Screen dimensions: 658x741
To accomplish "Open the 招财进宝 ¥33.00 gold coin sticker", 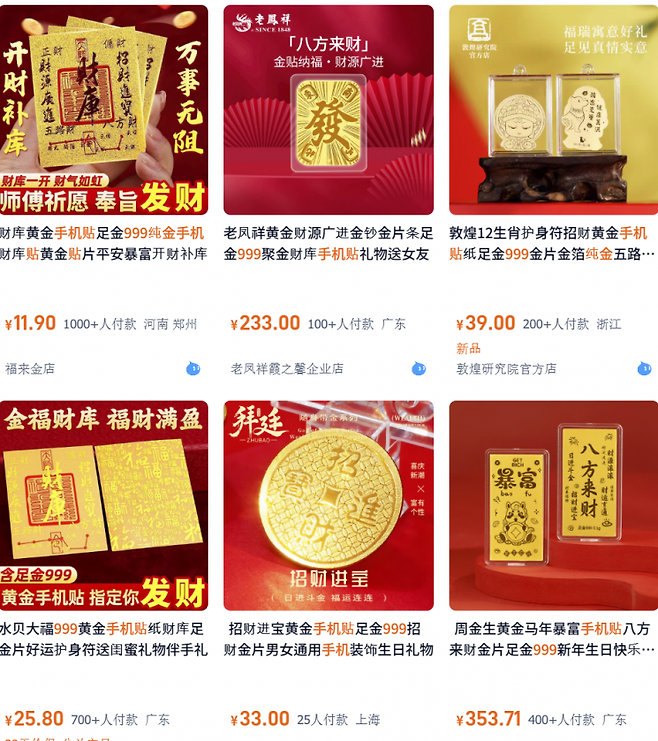I will [328, 506].
